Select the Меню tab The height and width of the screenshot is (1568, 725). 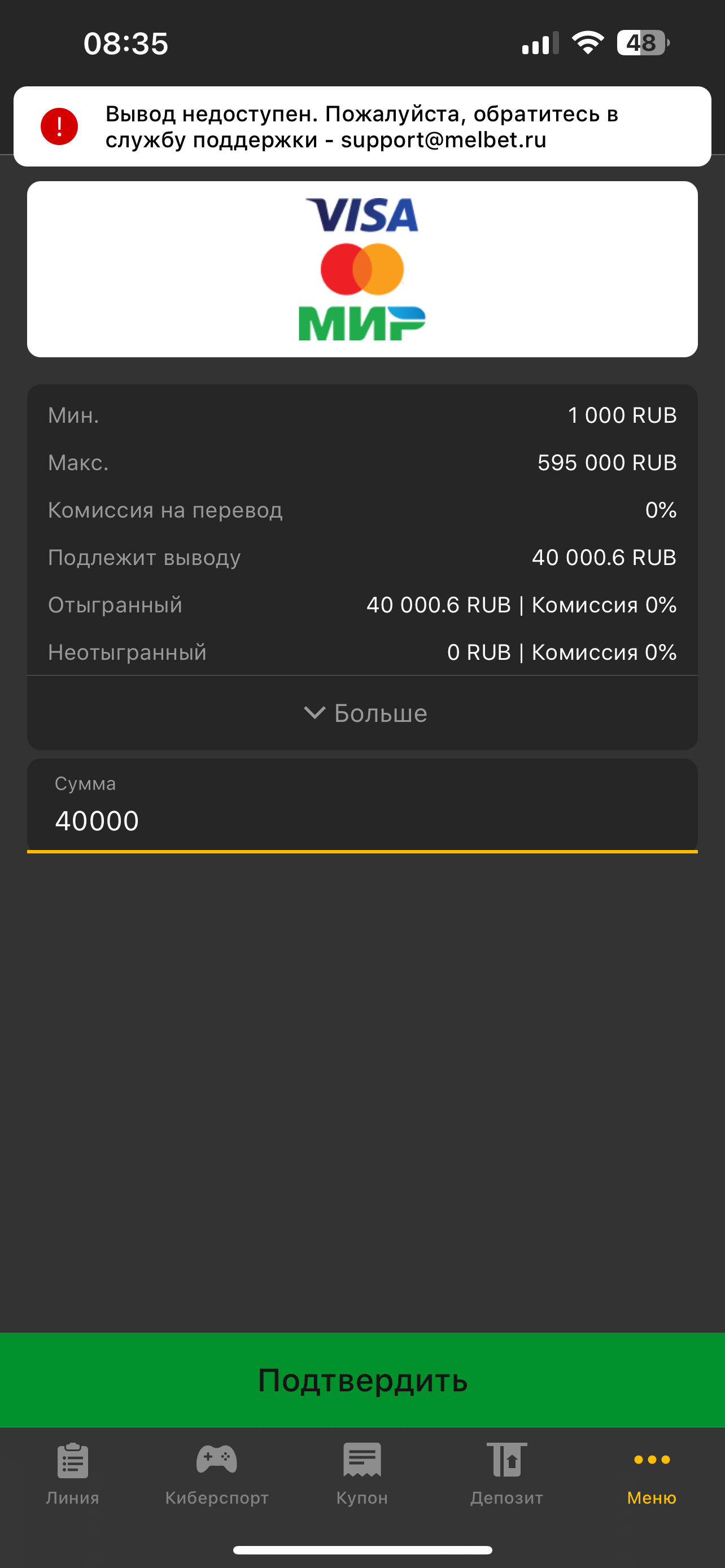(652, 1474)
